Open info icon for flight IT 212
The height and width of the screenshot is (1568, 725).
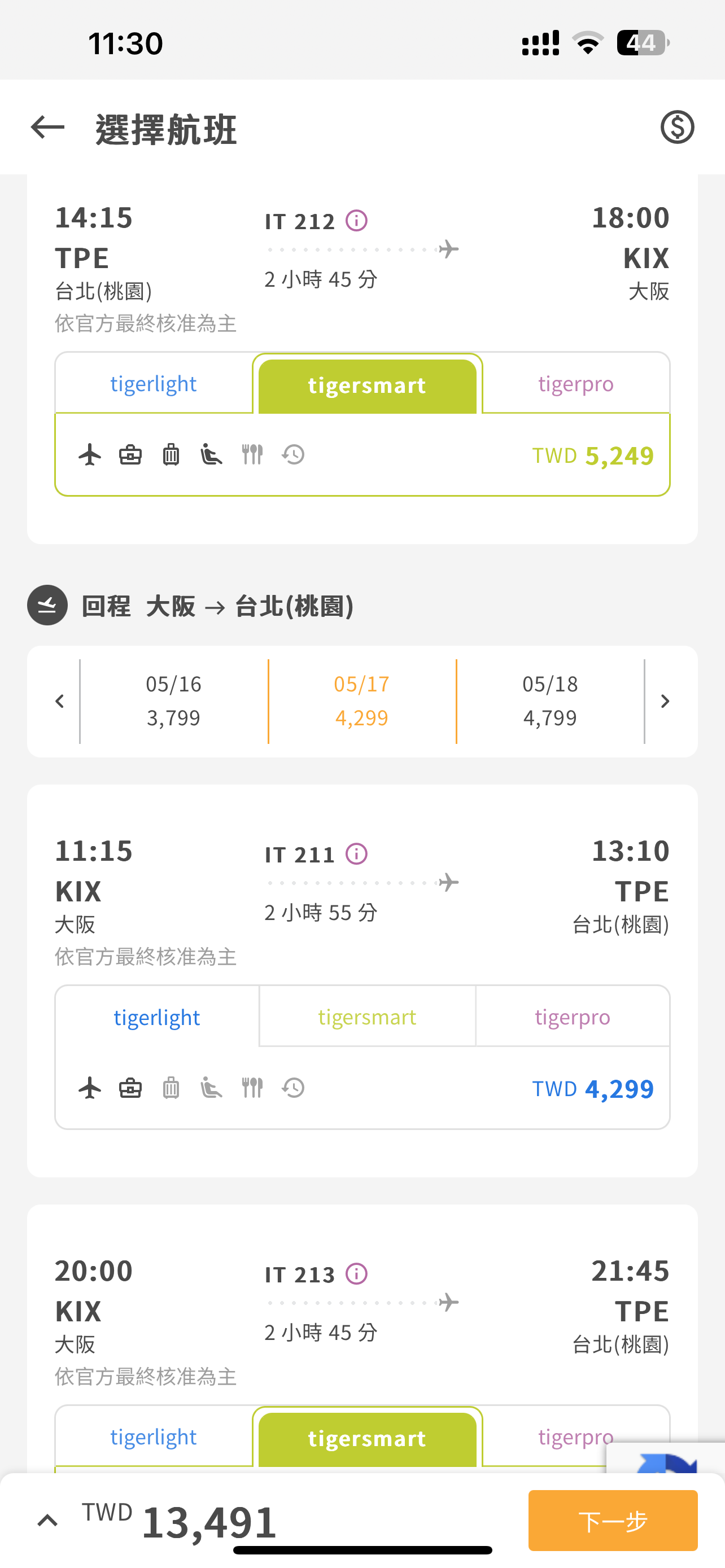(357, 221)
